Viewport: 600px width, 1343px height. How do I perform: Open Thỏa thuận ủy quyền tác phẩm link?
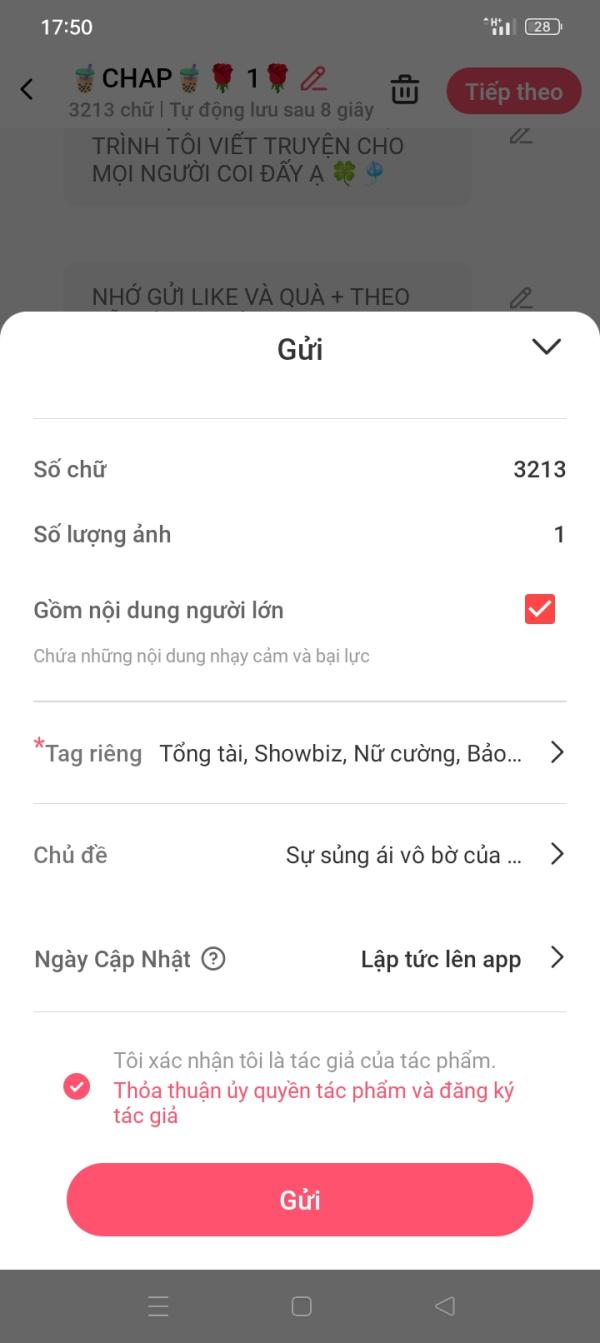coord(313,1103)
